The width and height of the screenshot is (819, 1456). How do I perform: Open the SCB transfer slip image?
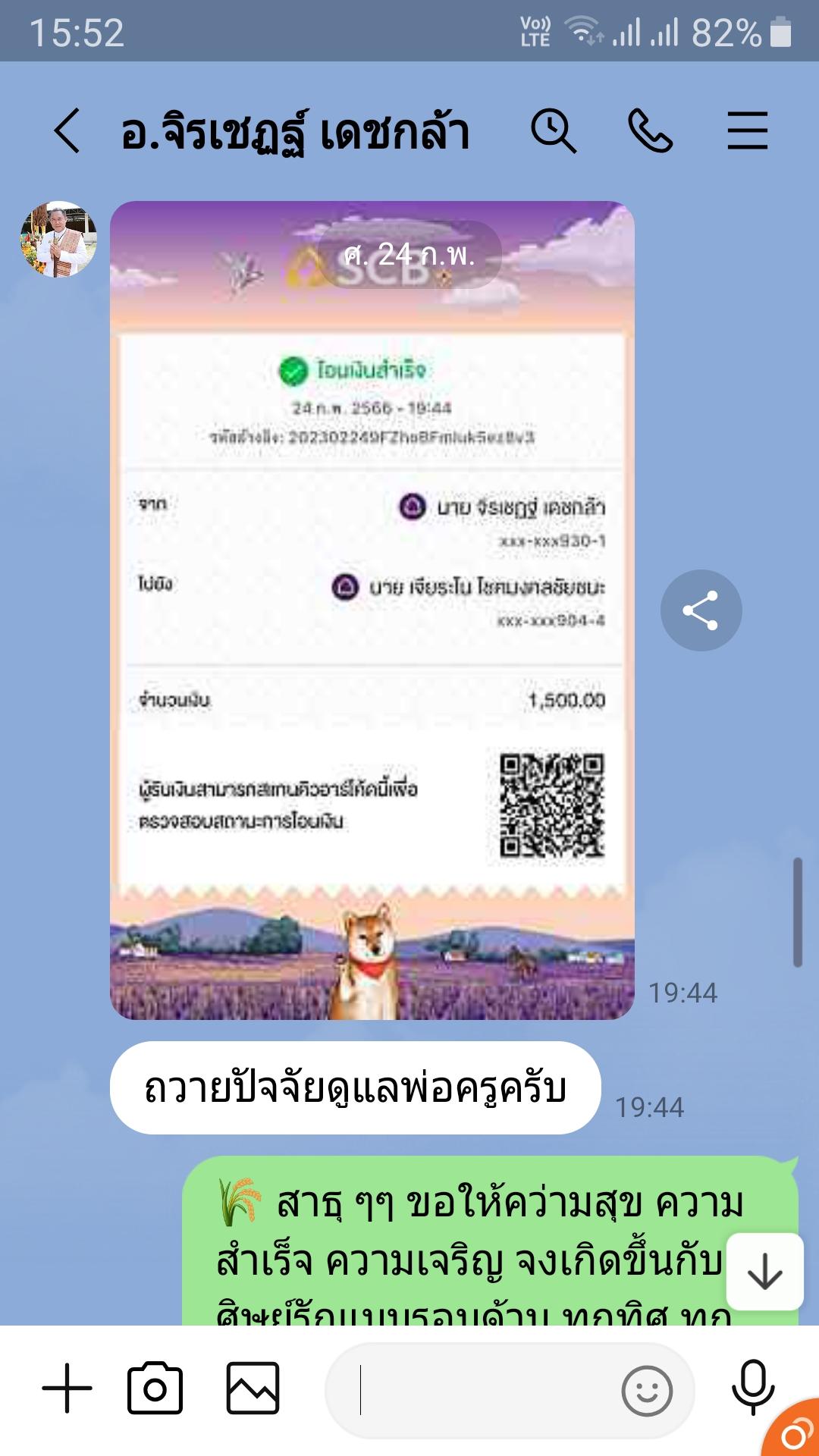(x=372, y=610)
